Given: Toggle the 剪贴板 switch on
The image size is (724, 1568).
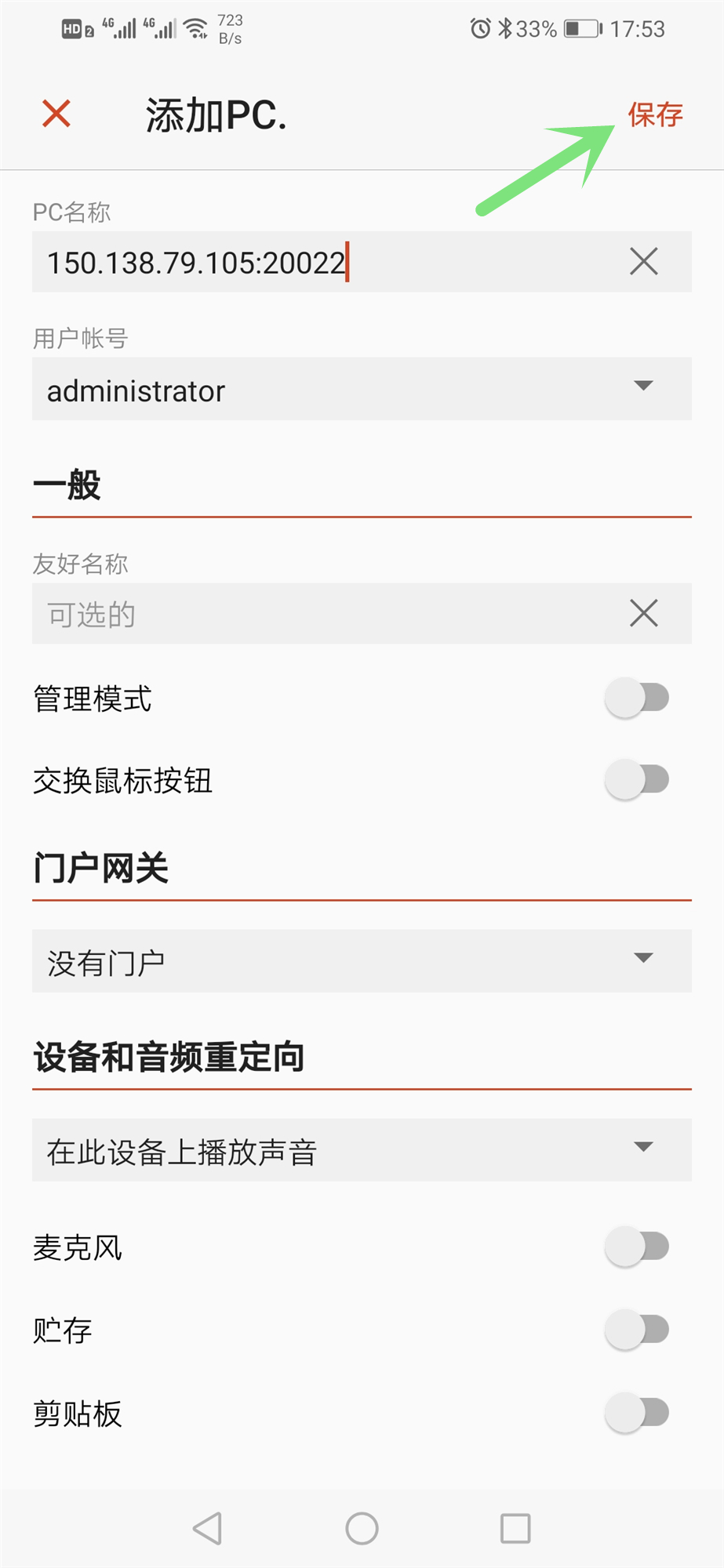Looking at the screenshot, I should point(639,1411).
